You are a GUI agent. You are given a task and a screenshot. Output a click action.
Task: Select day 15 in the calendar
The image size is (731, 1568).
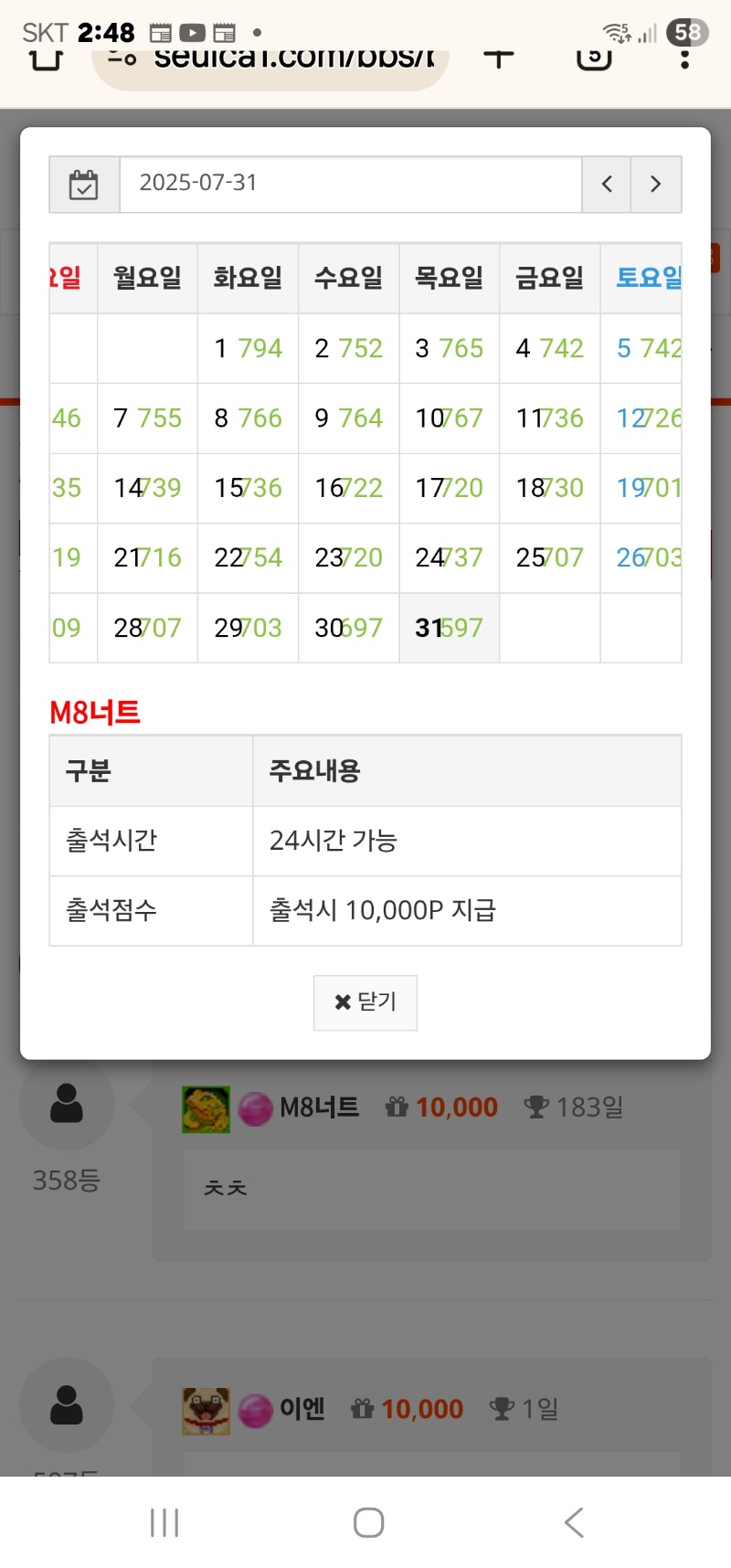coord(248,488)
